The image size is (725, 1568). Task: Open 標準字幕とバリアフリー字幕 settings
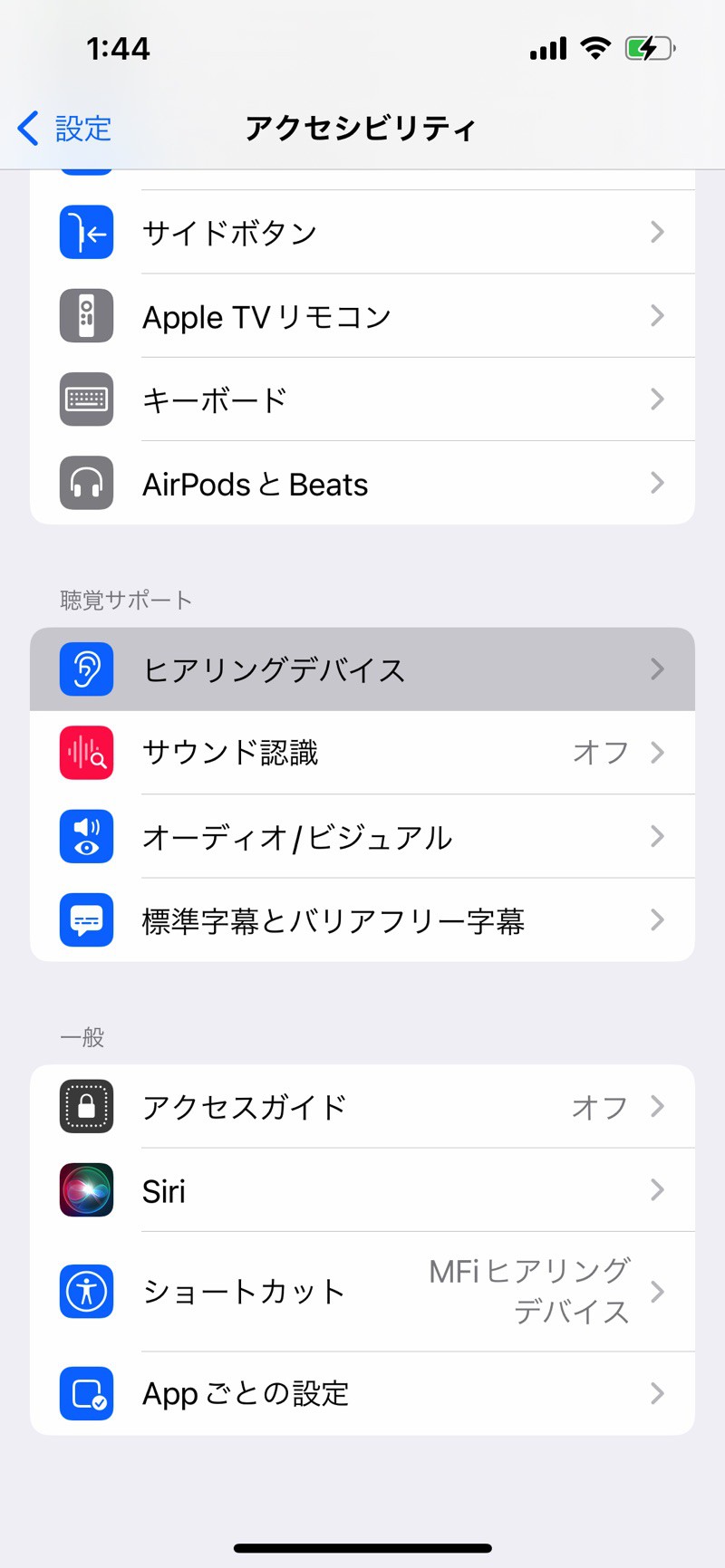pos(362,920)
